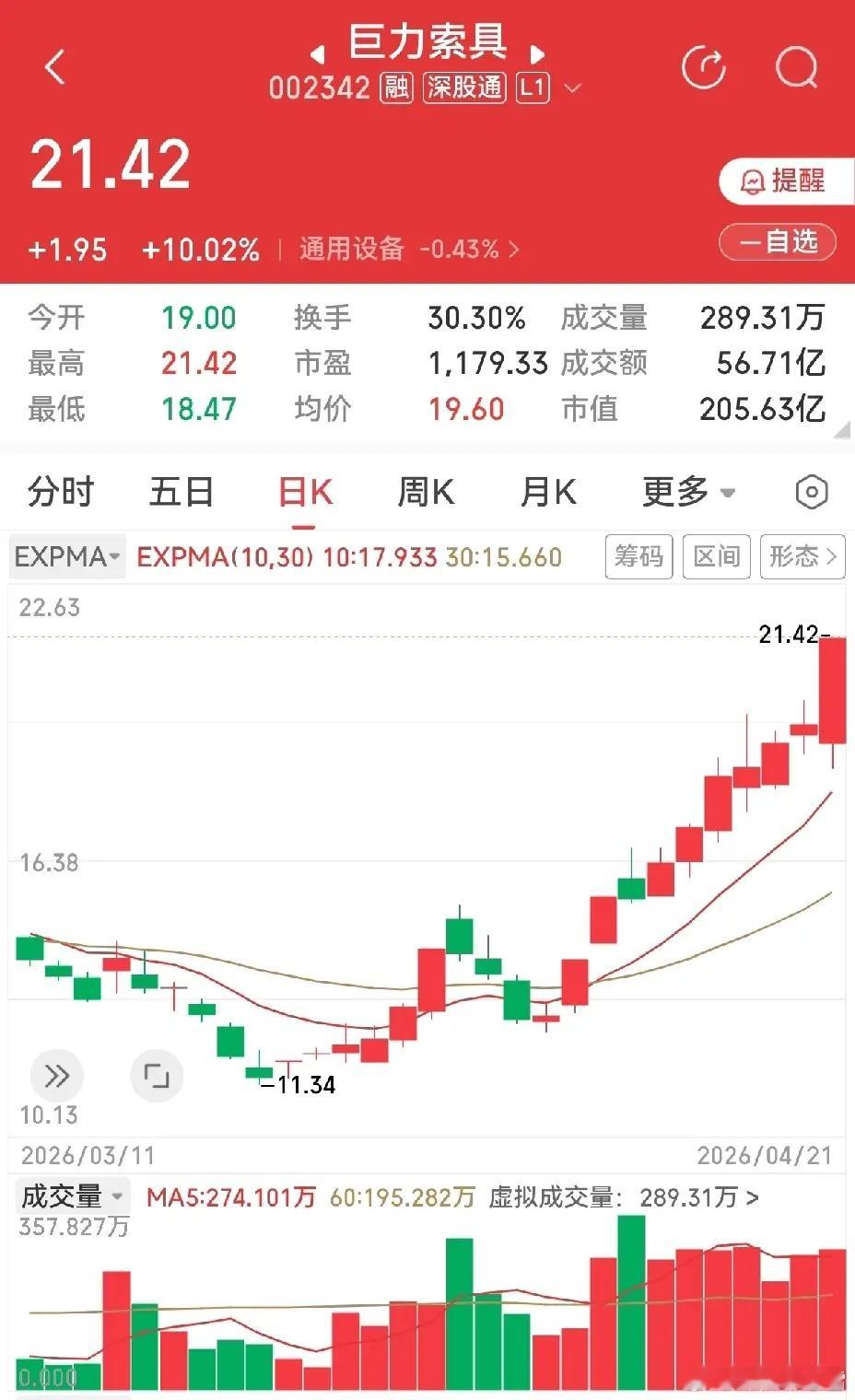
Task: Set a price alert with 提醒
Action: (785, 181)
